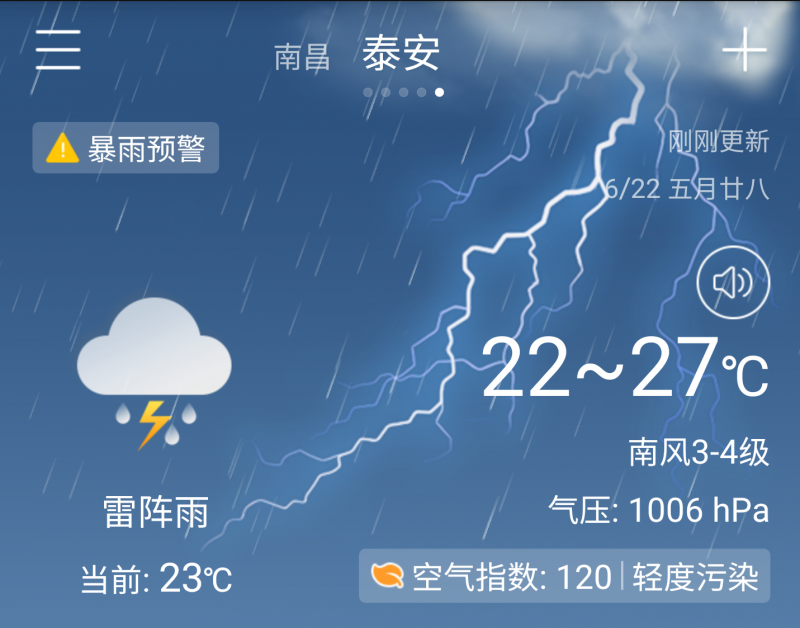Add a new city with the plus icon
The height and width of the screenshot is (628, 800).
[x=744, y=49]
